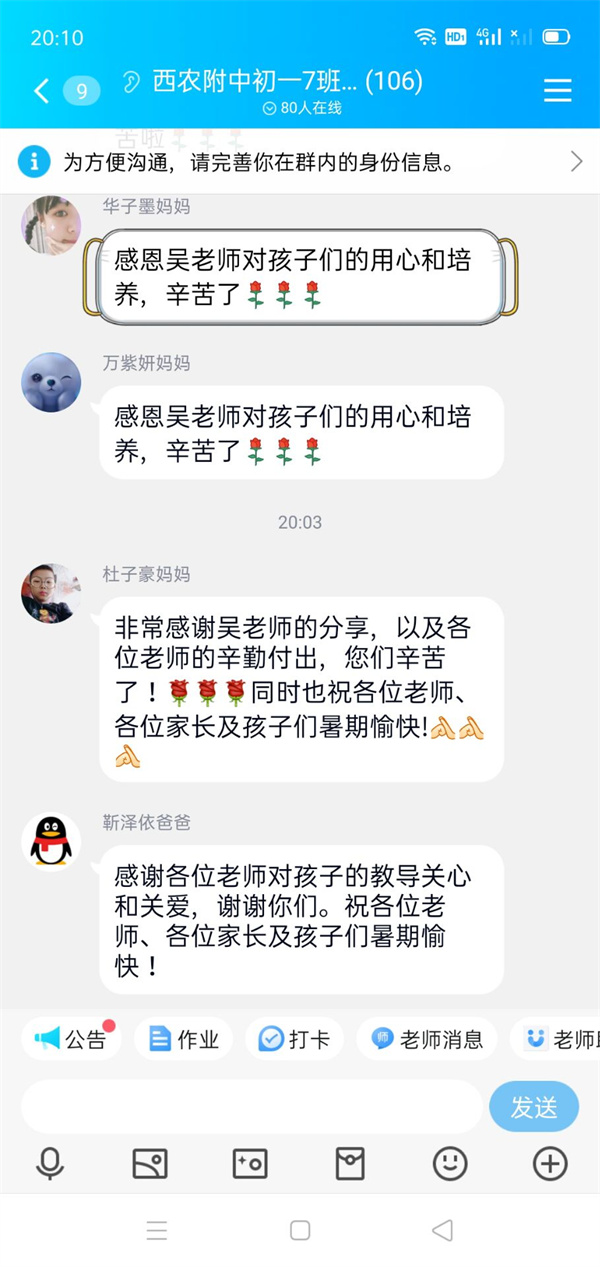Open the camera capture icon
Viewport: 600px width, 1267px height.
pos(250,1163)
